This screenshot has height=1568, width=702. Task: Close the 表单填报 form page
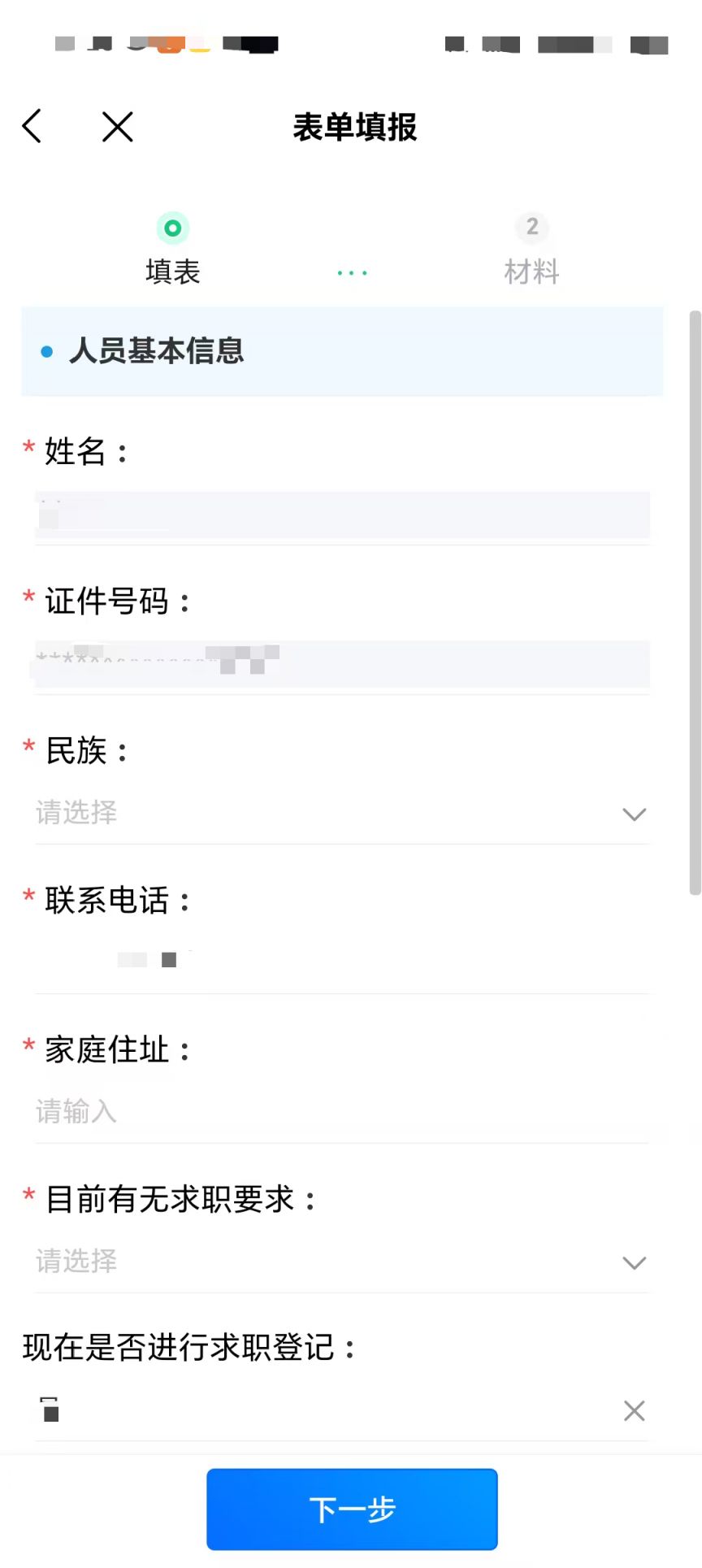[118, 127]
